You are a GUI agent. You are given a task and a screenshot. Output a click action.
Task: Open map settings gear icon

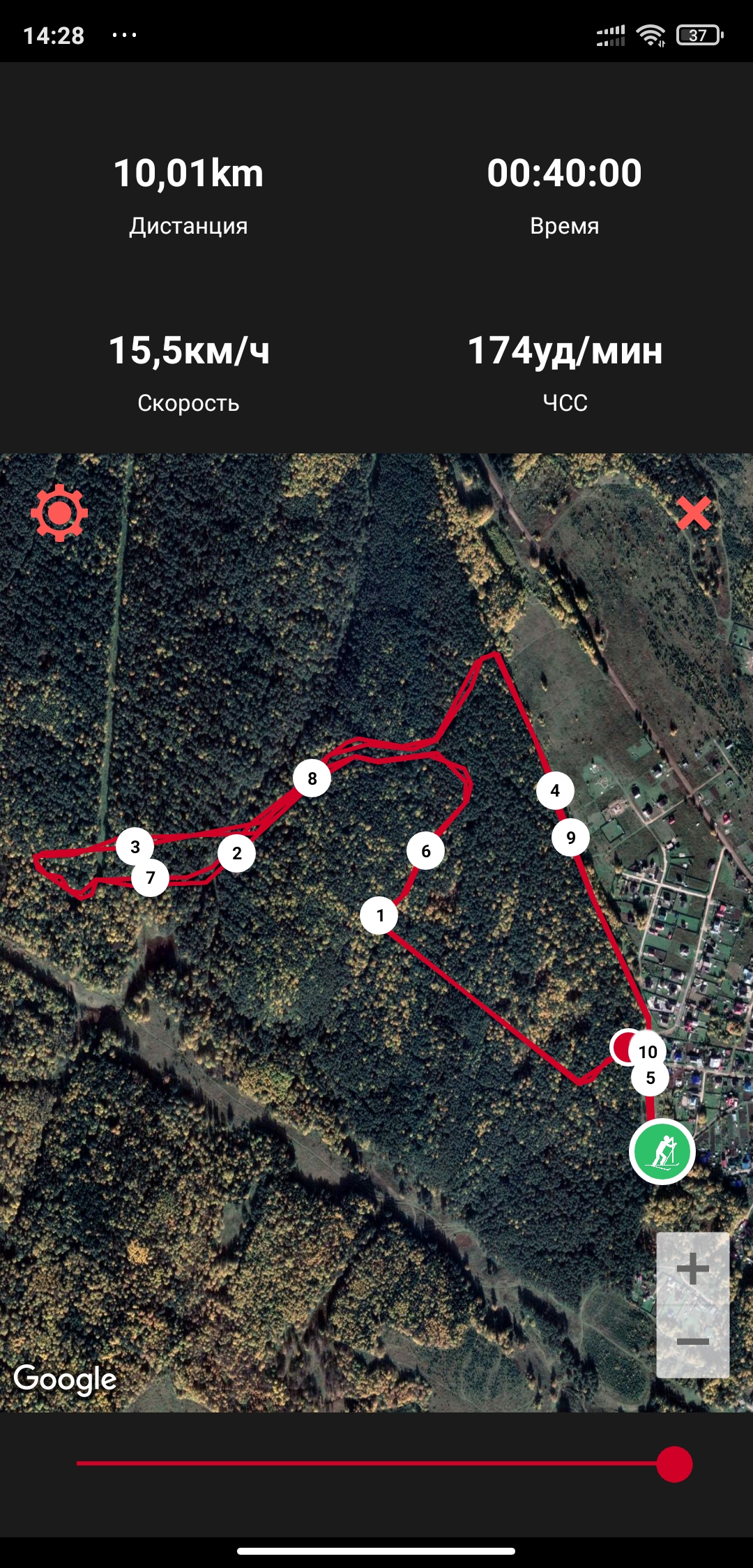pos(59,513)
